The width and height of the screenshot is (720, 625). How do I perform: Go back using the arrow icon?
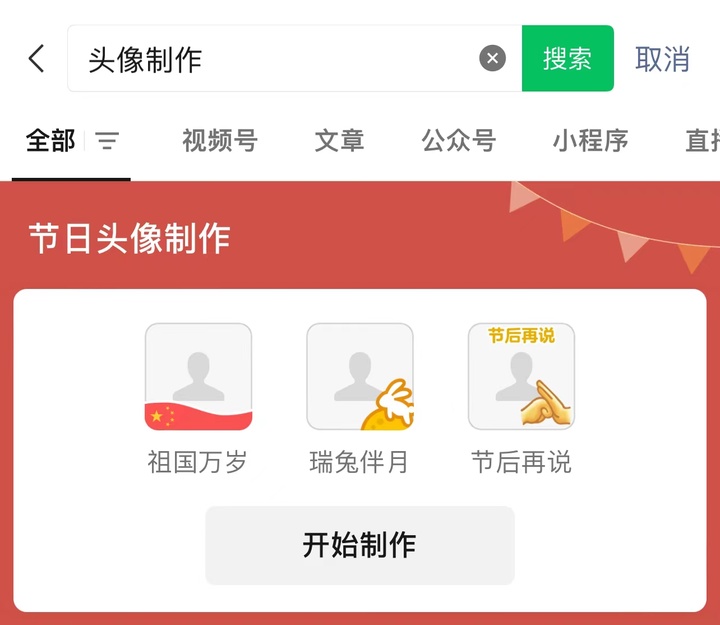click(x=36, y=59)
